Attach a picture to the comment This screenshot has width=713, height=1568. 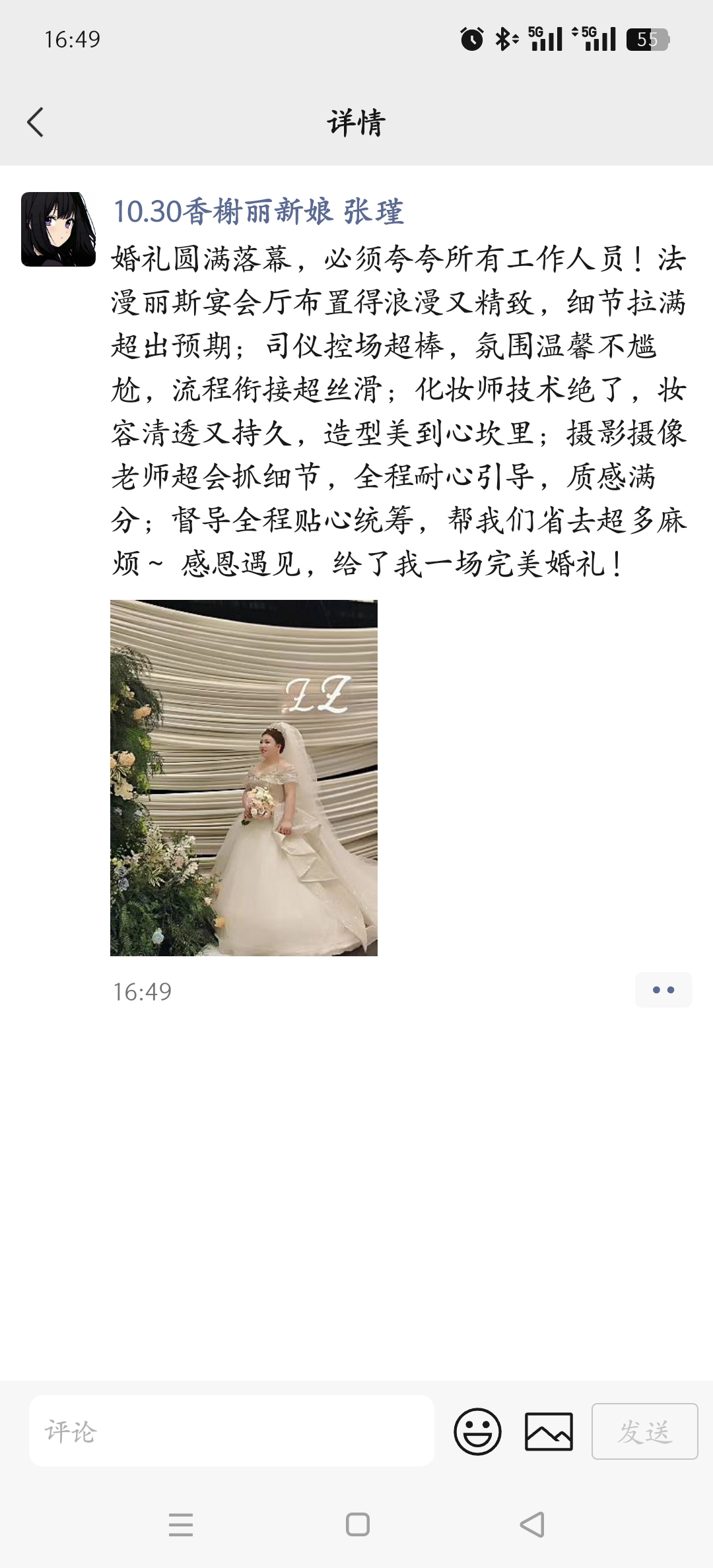coord(549,1431)
